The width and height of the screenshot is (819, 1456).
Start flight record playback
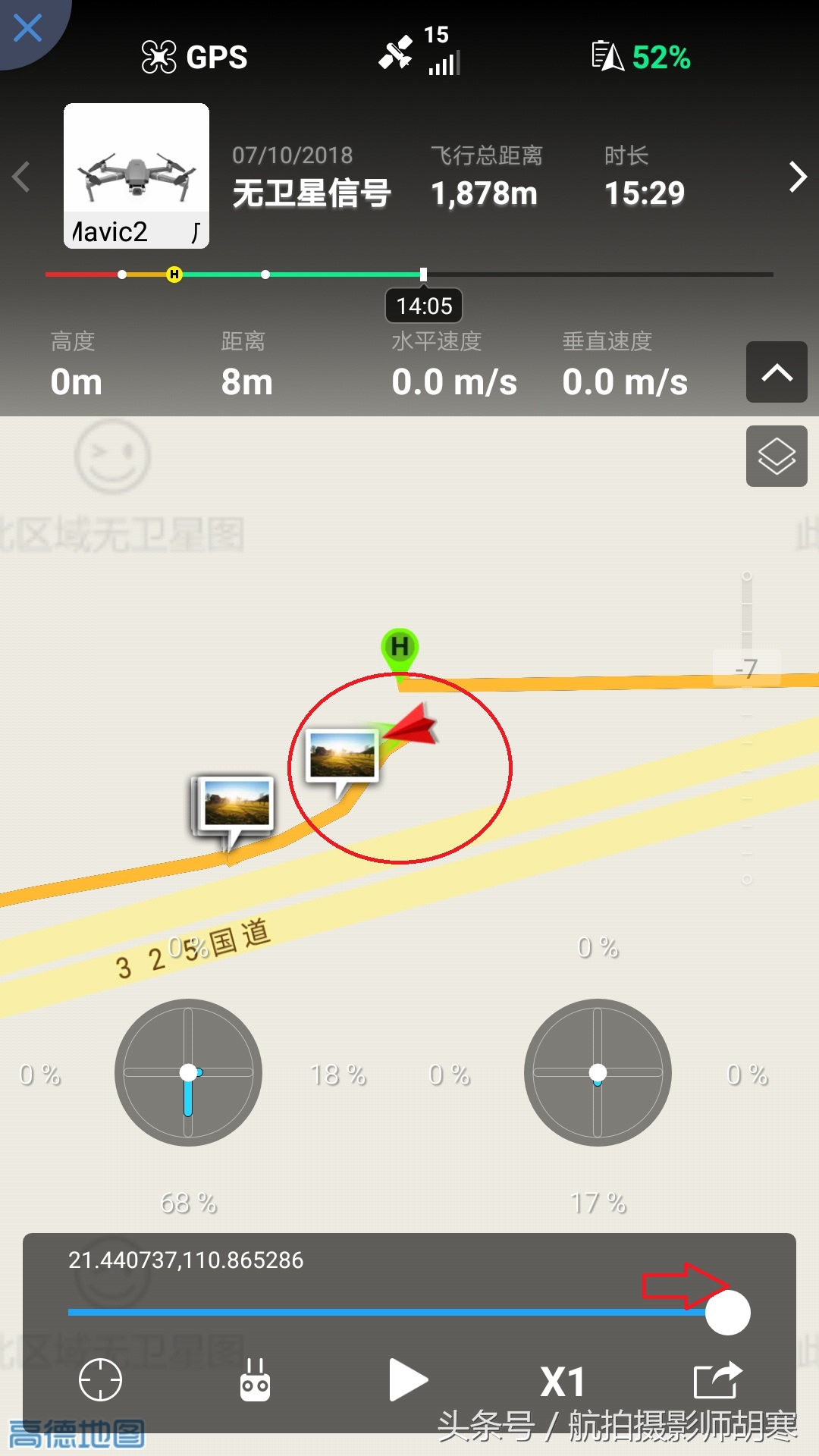click(x=407, y=1380)
